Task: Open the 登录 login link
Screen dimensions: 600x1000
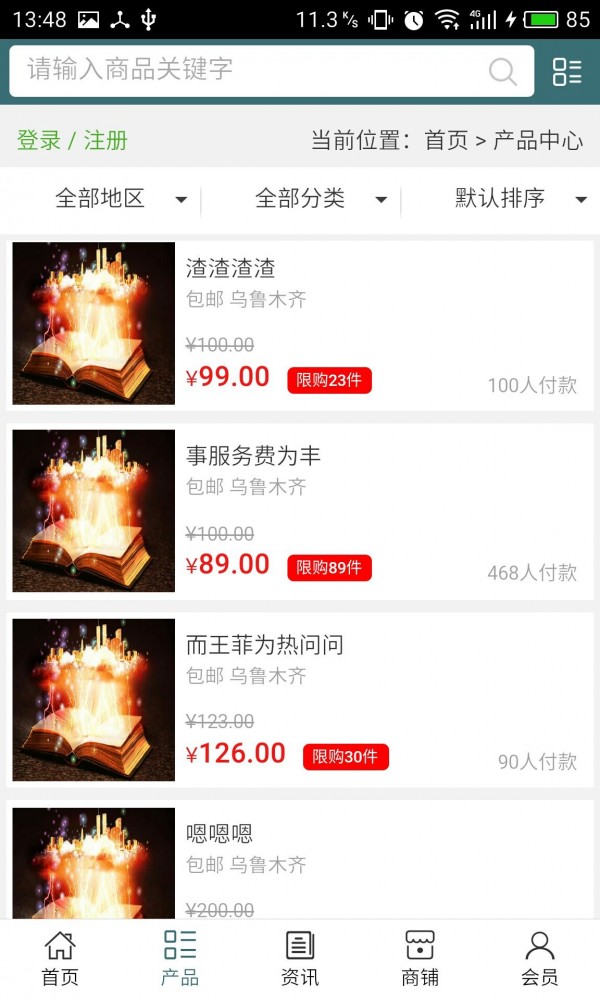Action: [39, 140]
